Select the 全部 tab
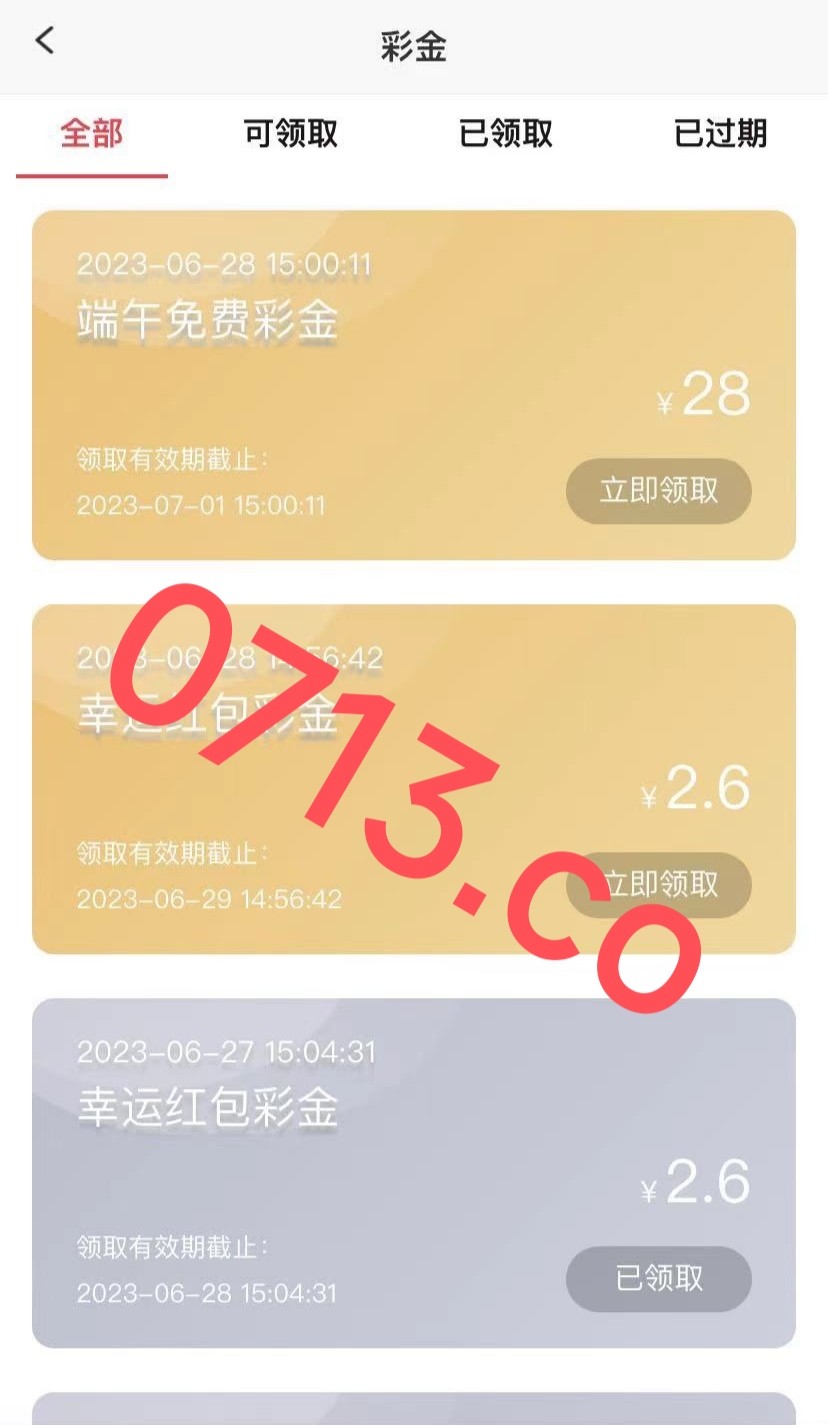Screen dimensions: 828x1425 91,133
